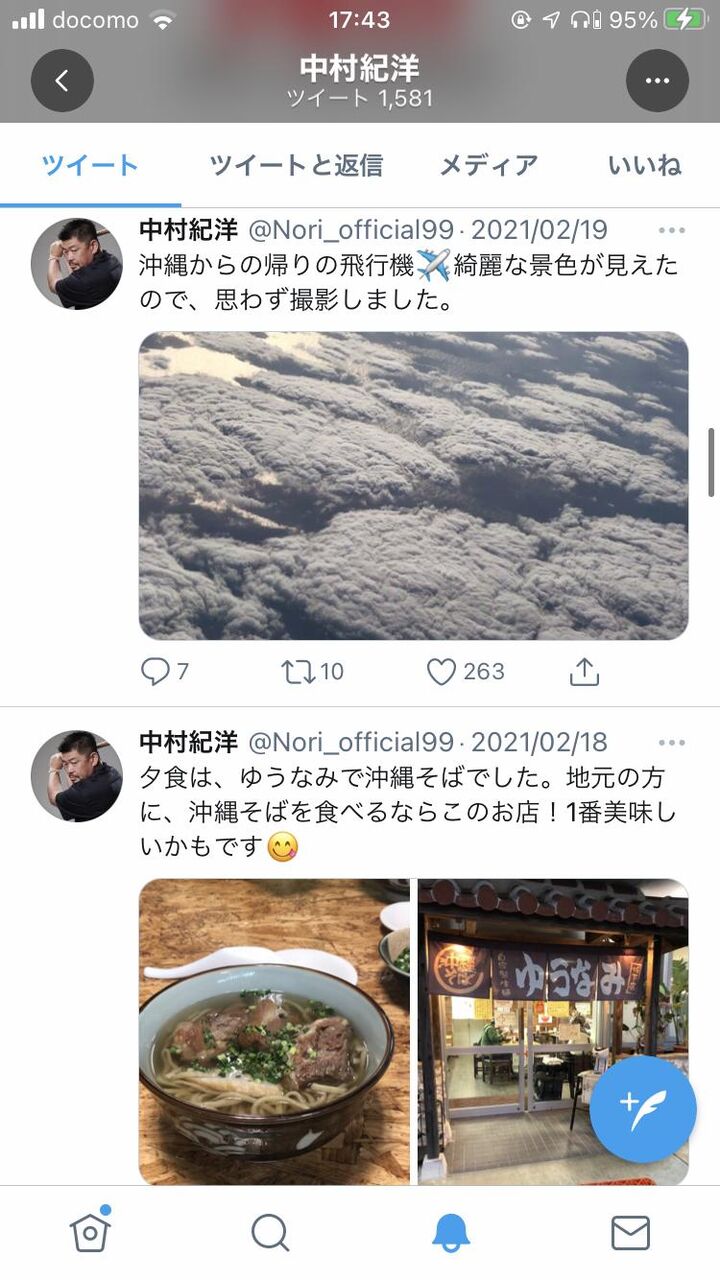Switch to the メディア tab
Screen dimensions: 720x1280
(490, 166)
